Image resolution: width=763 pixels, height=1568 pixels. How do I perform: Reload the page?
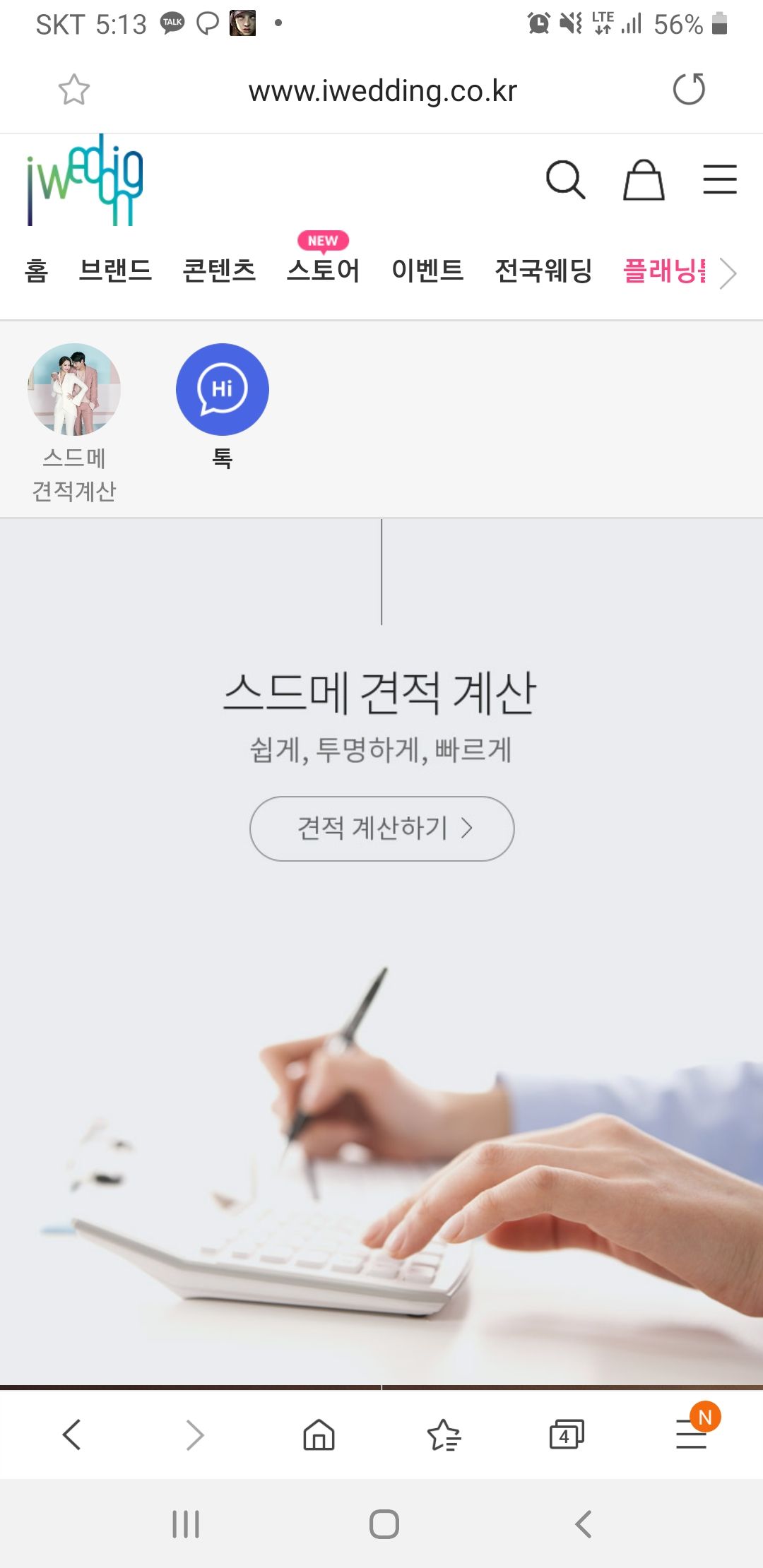pos(689,90)
